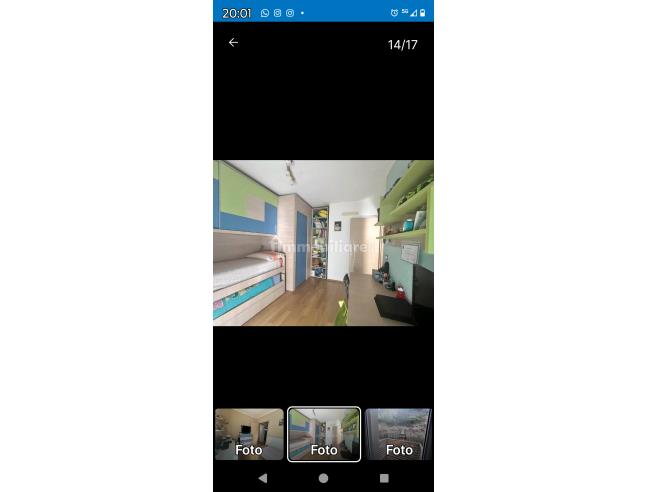Open the last Foto thumbnail on right

pos(399,434)
